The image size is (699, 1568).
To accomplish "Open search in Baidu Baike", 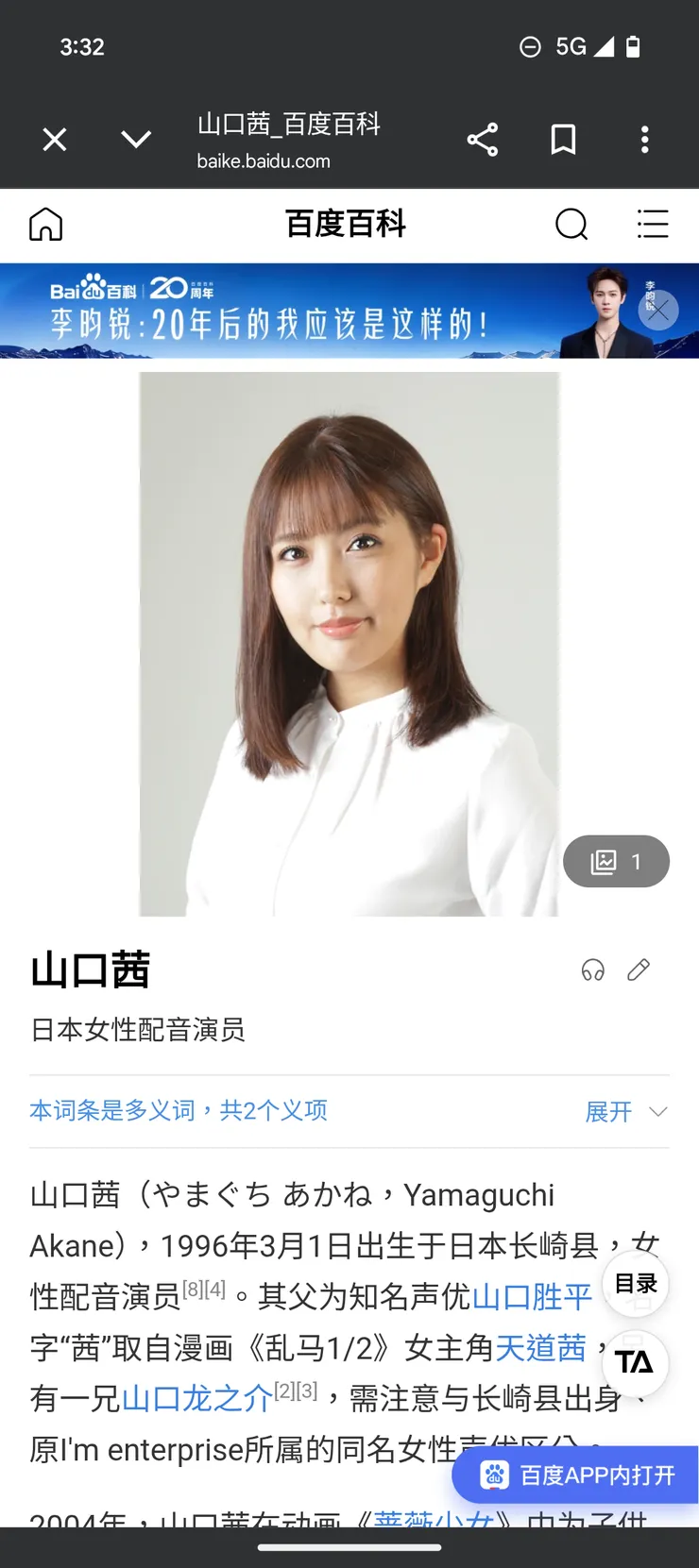I will pyautogui.click(x=571, y=225).
